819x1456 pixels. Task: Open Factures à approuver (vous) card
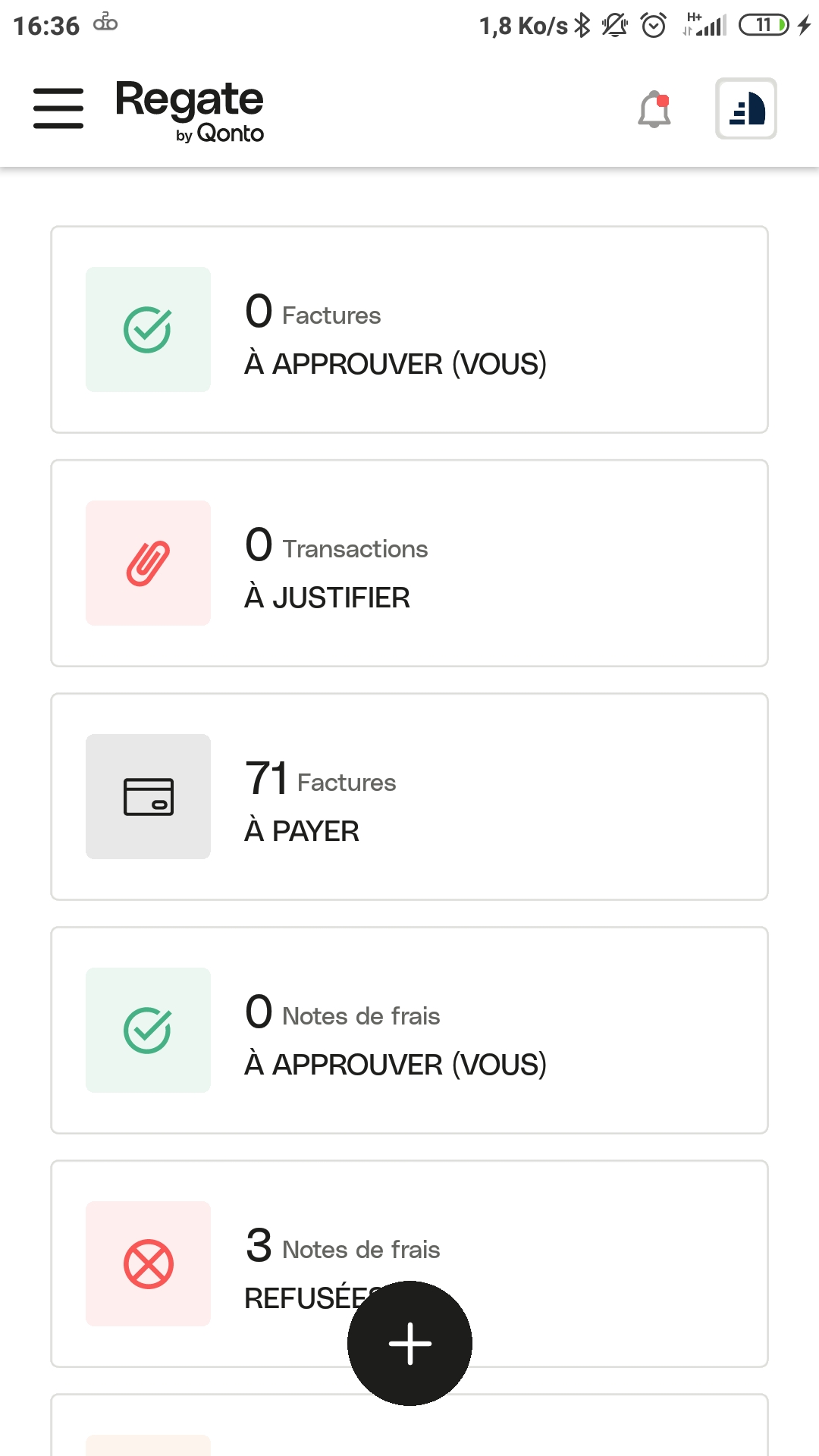409,330
